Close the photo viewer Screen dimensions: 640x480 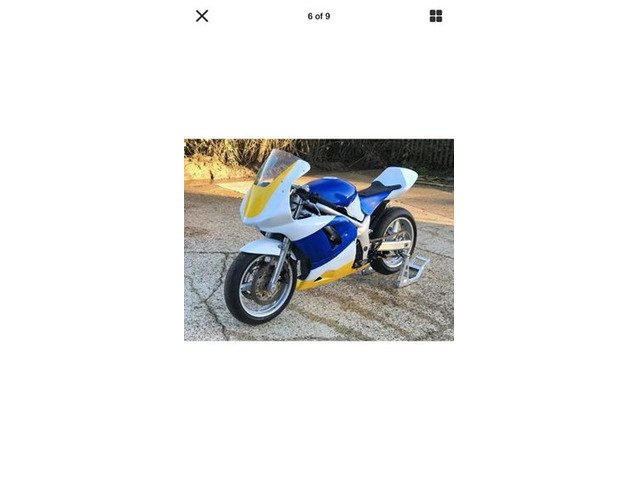pos(202,16)
